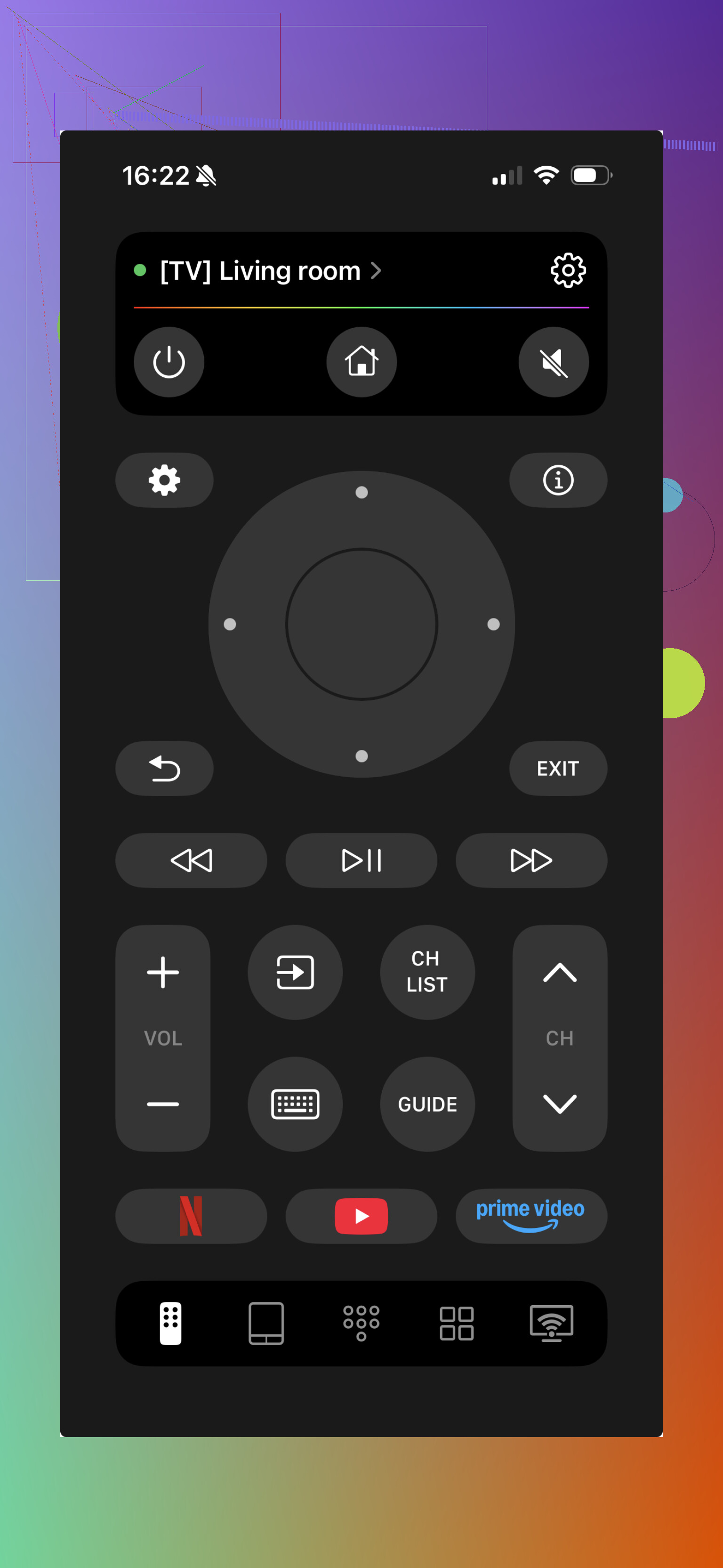Switch to the number pad tab

click(361, 1323)
